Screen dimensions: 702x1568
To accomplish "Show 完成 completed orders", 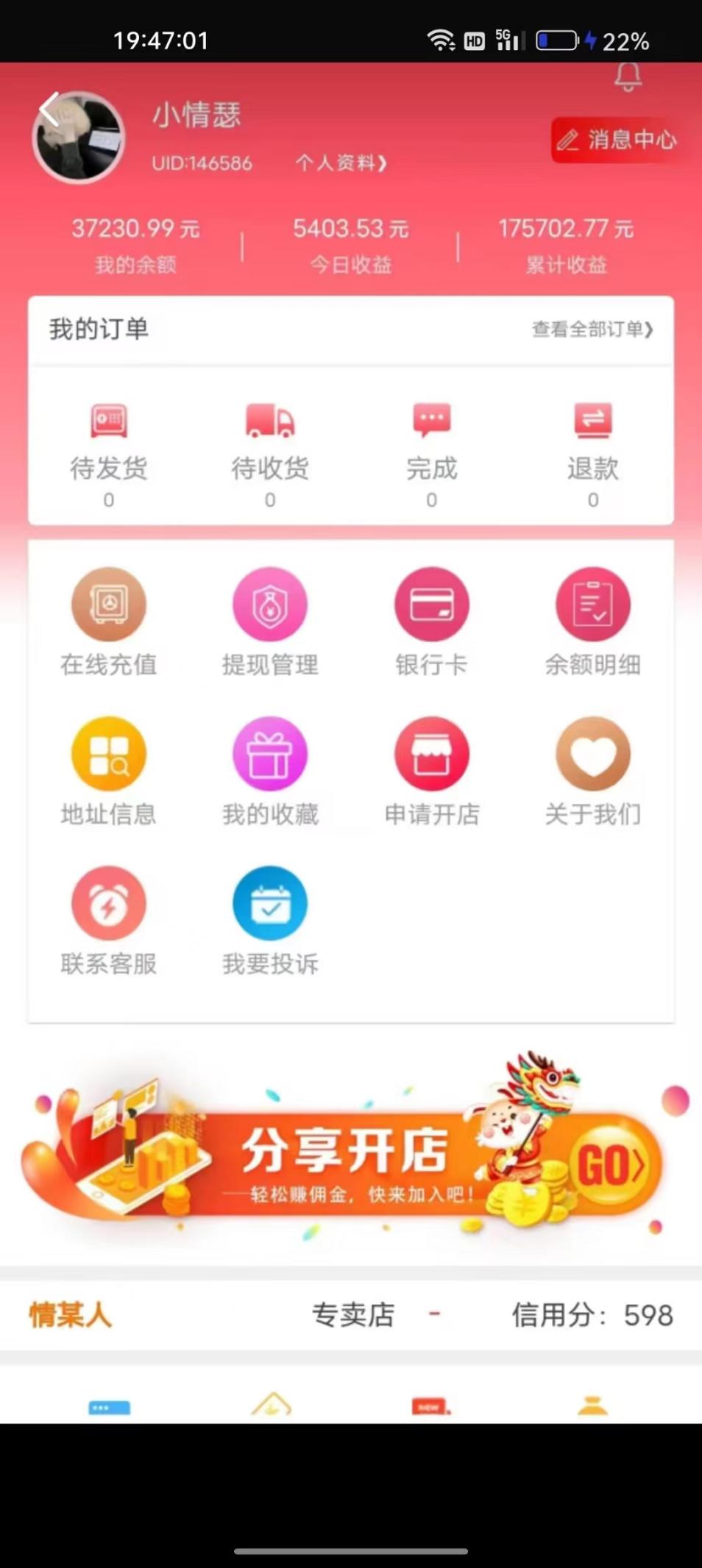I will [431, 449].
